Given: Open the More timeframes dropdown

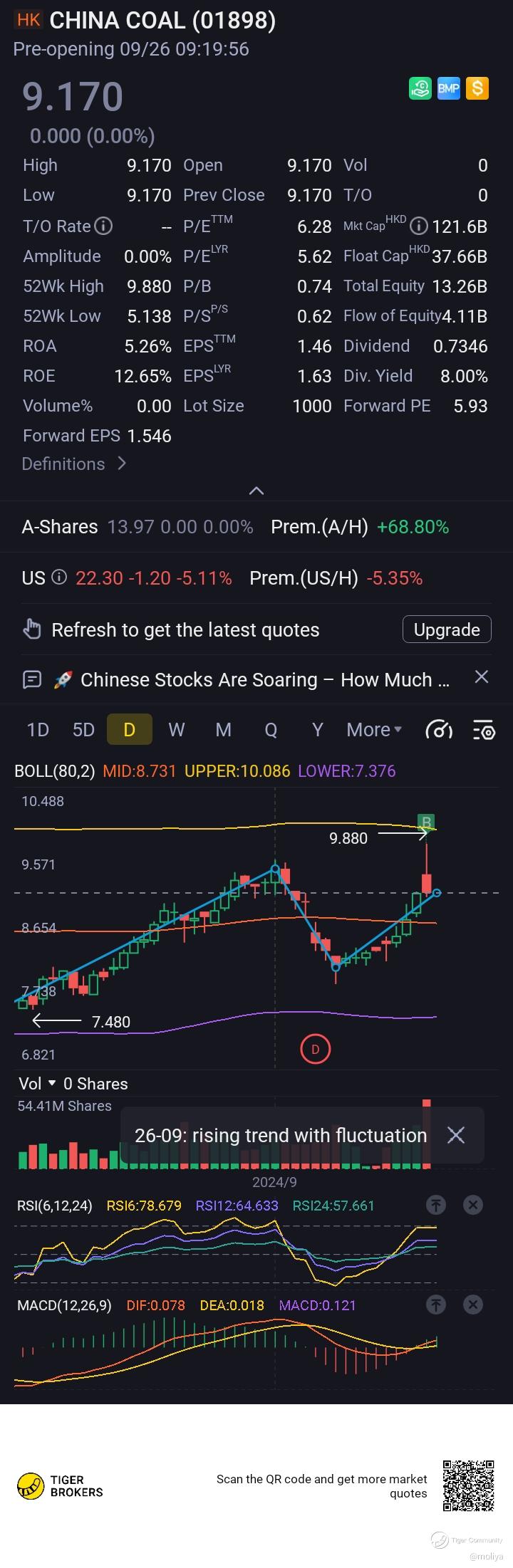Looking at the screenshot, I should tap(374, 730).
